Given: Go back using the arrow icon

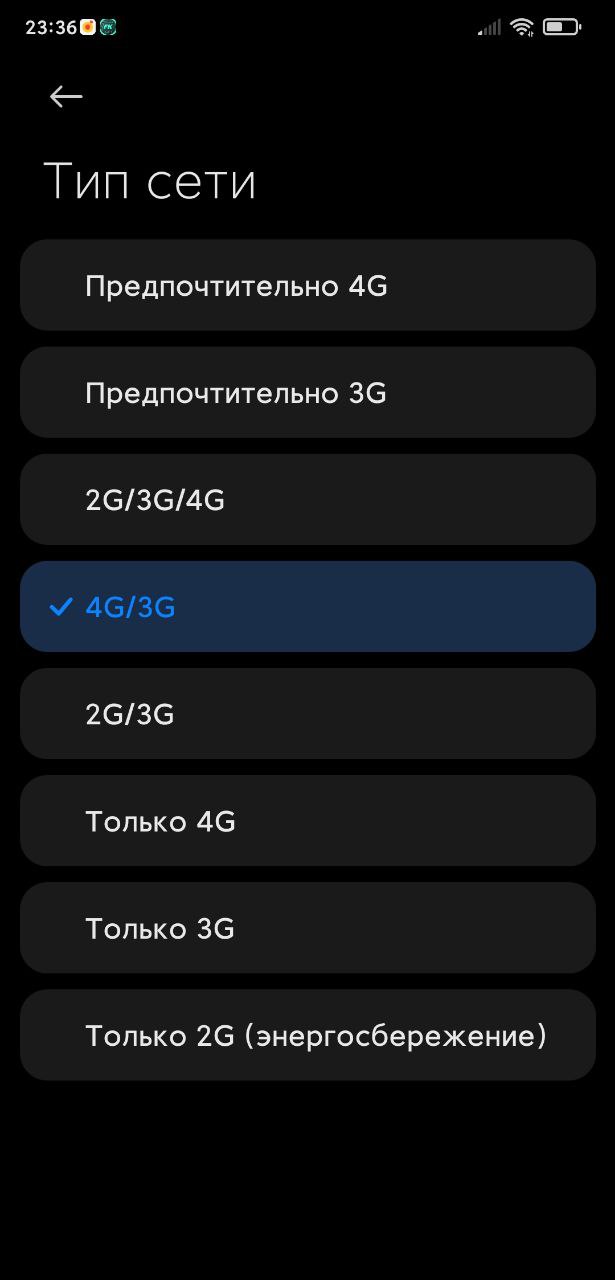Looking at the screenshot, I should pyautogui.click(x=66, y=96).
